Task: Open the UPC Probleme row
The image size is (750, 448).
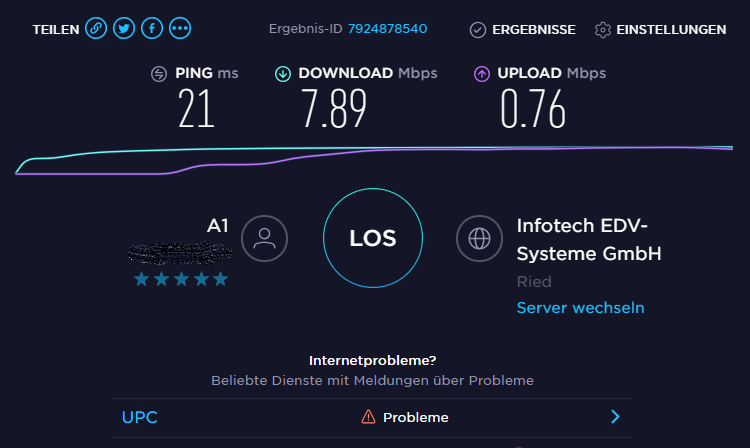Action: pyautogui.click(x=372, y=417)
